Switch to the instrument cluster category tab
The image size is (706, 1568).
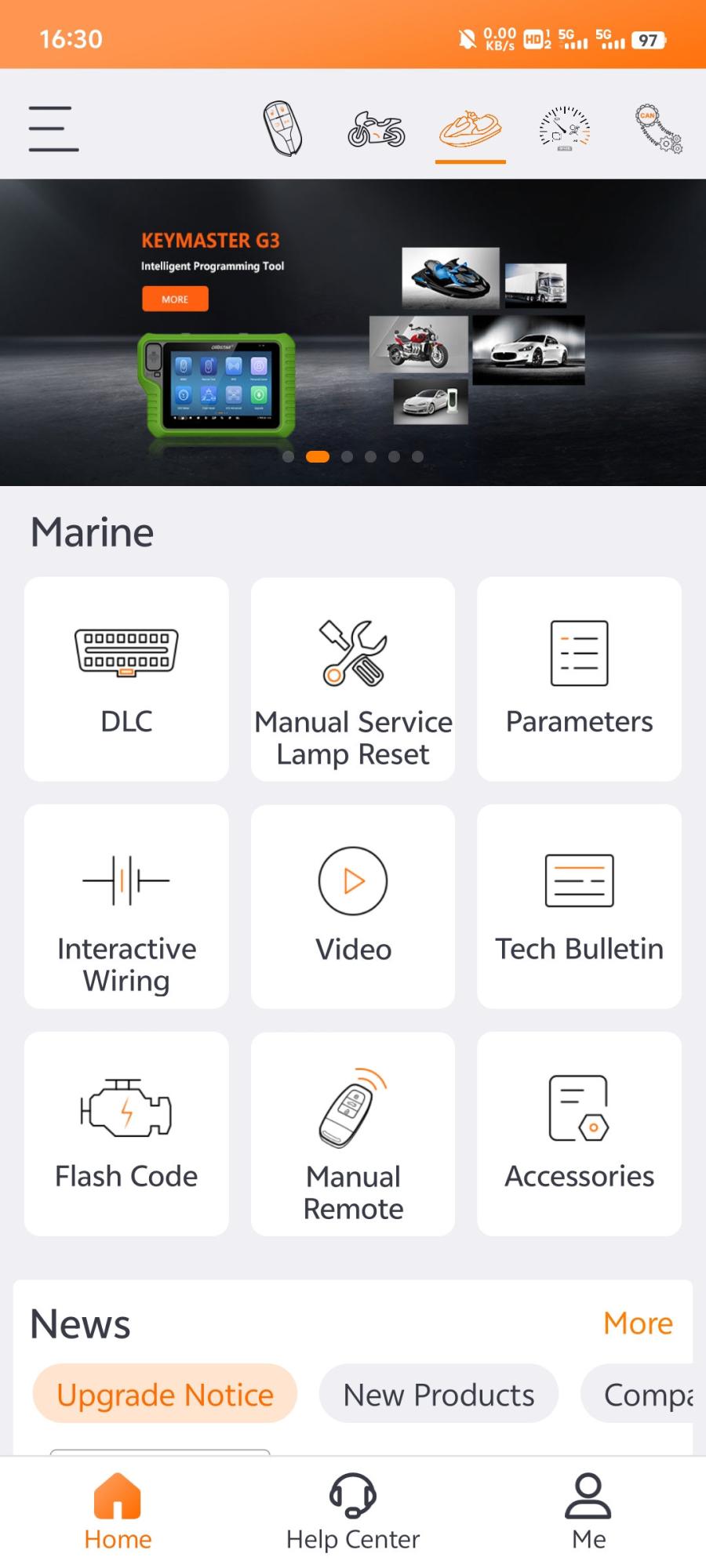point(564,128)
